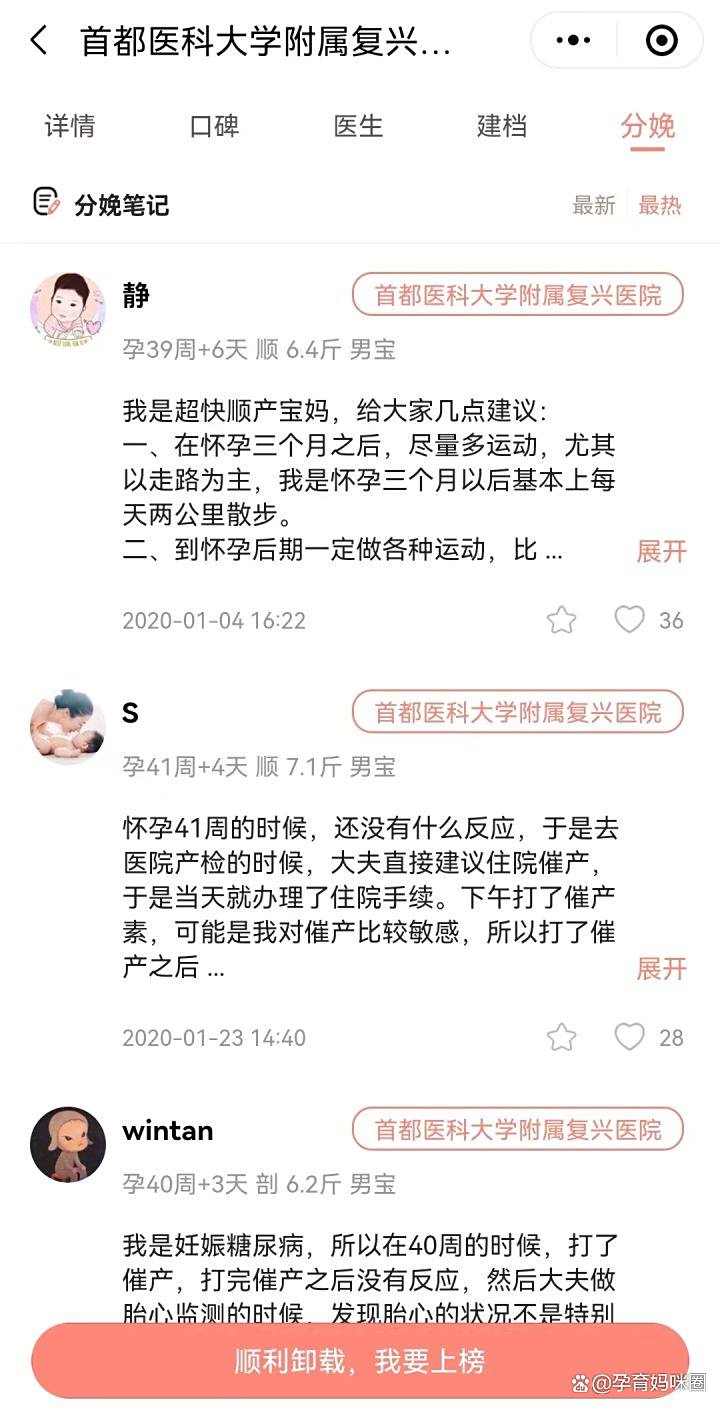The height and width of the screenshot is (1408, 720).
Task: Go back using the top-left arrow
Action: coord(39,41)
